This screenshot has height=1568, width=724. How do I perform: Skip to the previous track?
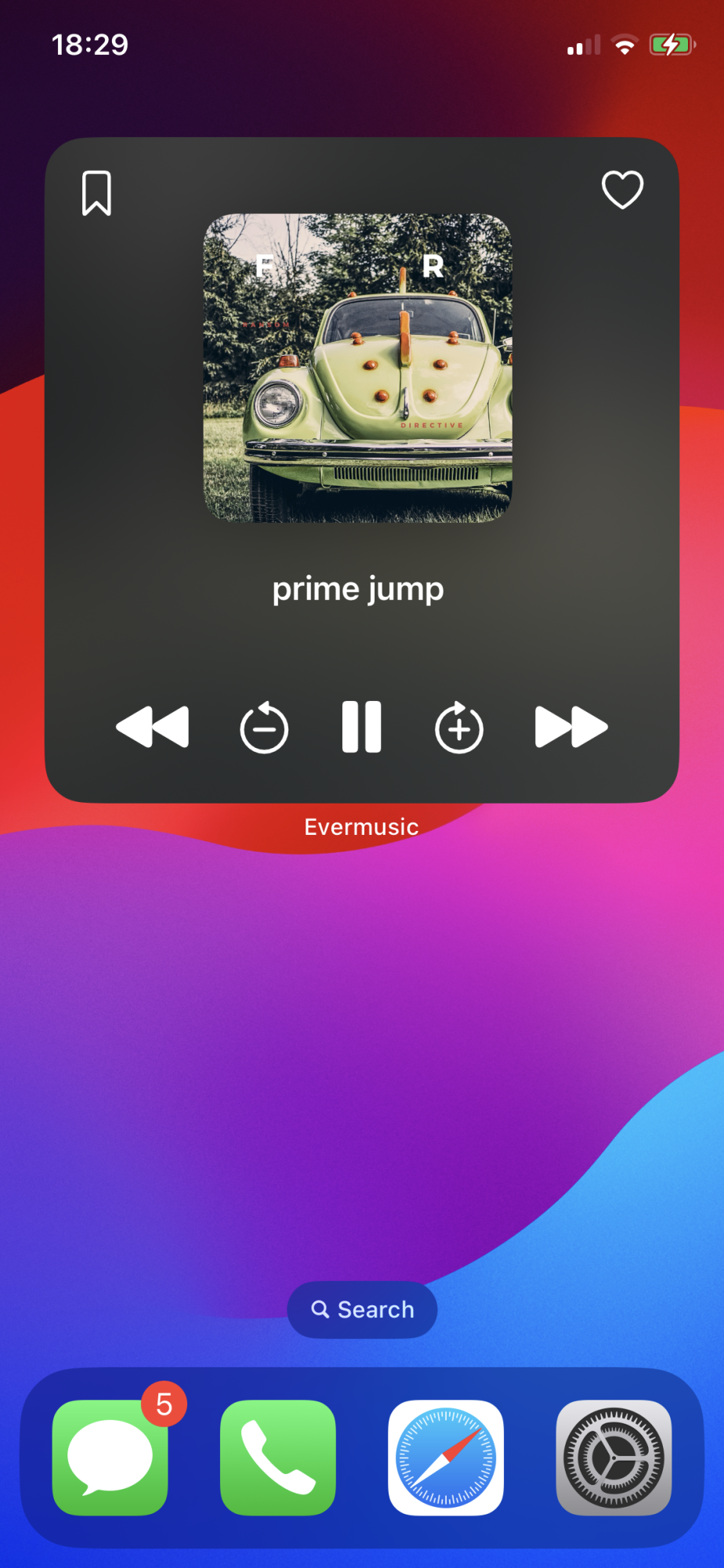point(153,727)
